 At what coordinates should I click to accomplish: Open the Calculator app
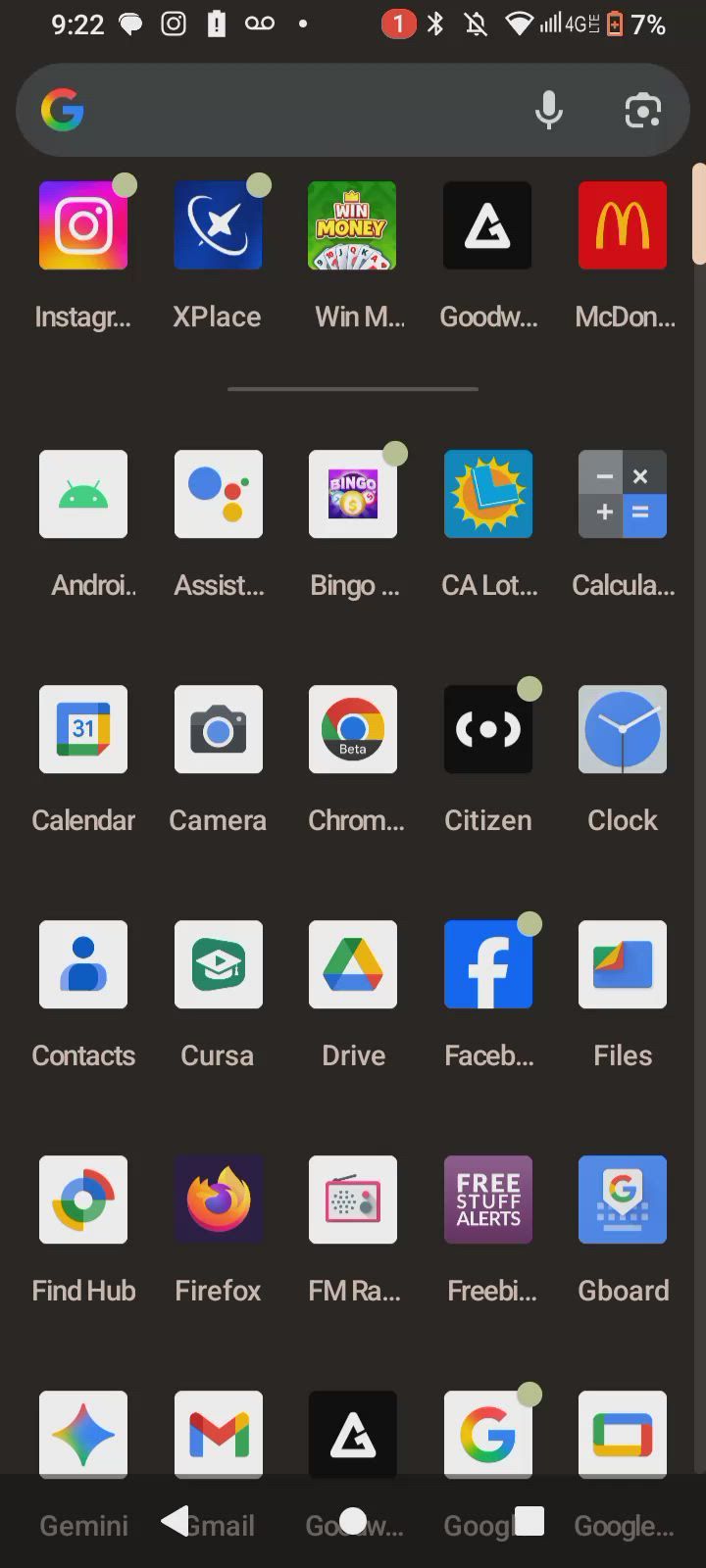(623, 494)
